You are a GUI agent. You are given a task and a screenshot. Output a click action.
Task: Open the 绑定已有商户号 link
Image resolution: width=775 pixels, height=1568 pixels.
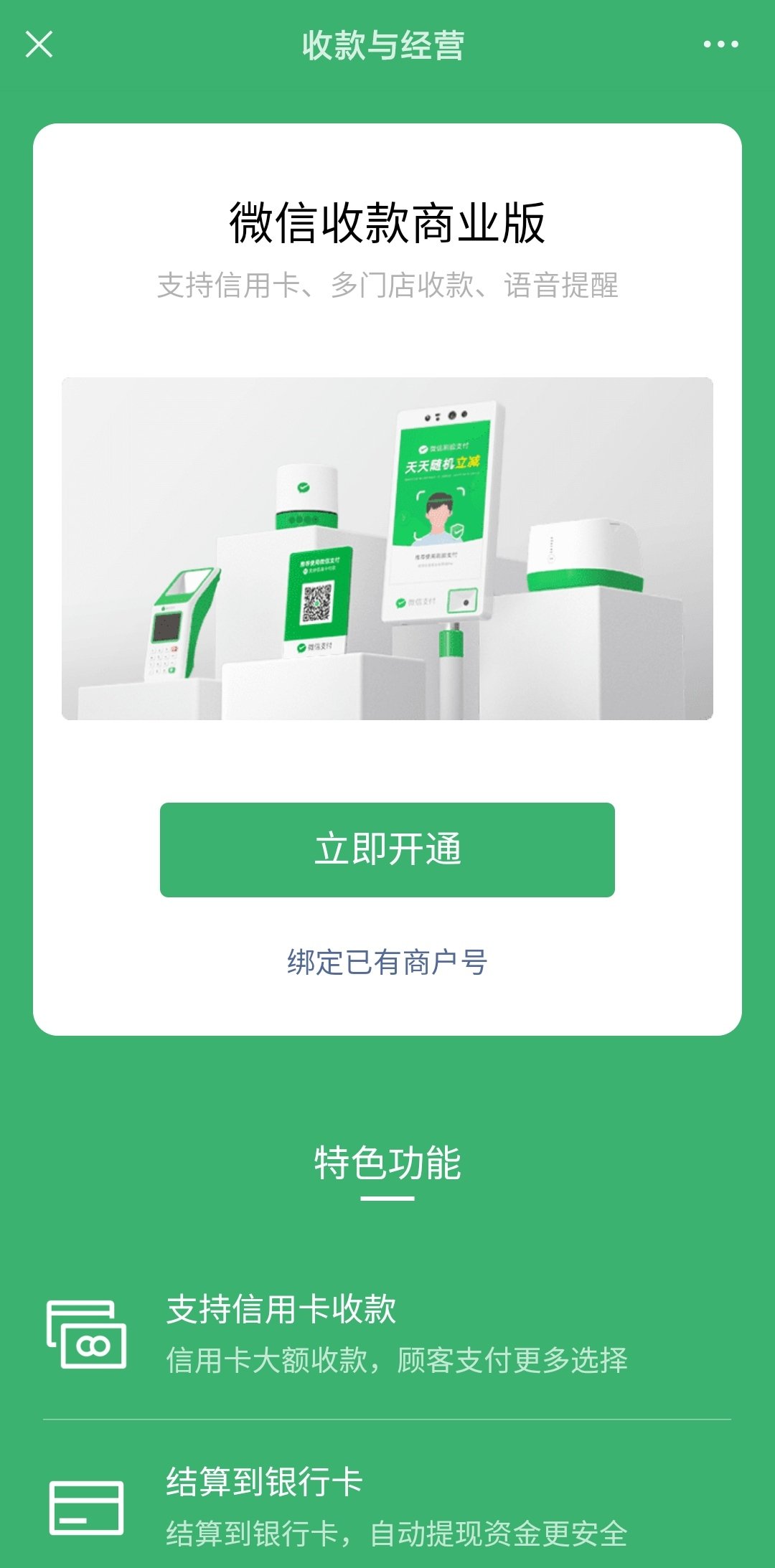point(387,962)
